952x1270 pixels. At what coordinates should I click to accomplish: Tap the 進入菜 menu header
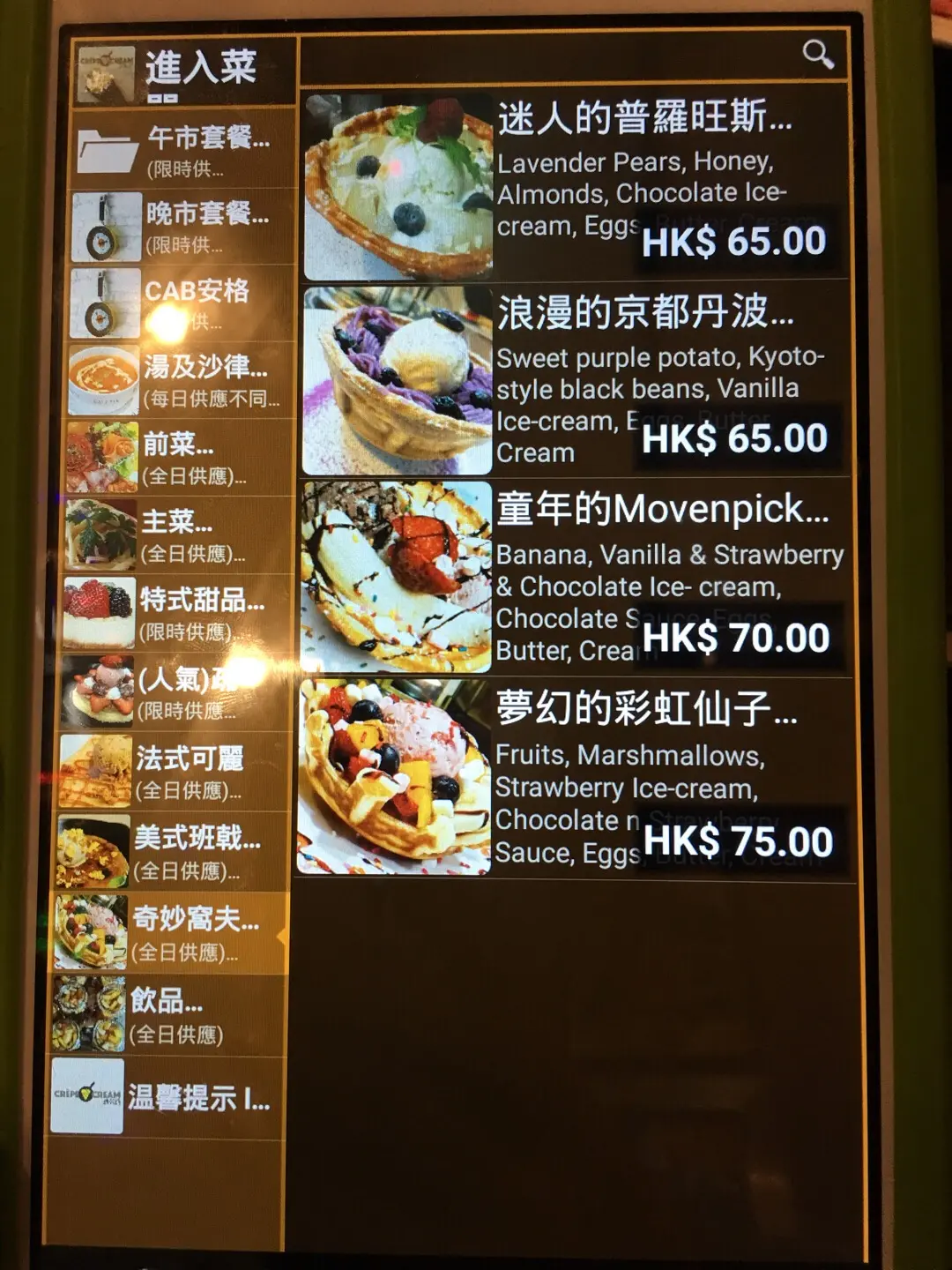coord(183,72)
